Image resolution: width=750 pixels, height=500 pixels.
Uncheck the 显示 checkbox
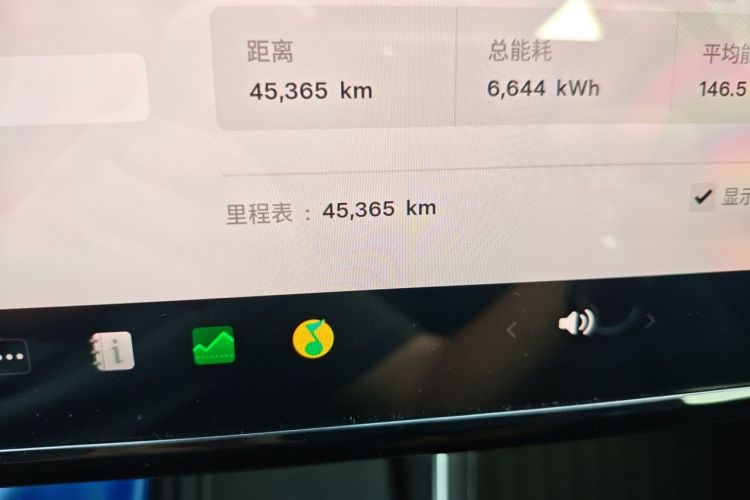pyautogui.click(x=702, y=197)
